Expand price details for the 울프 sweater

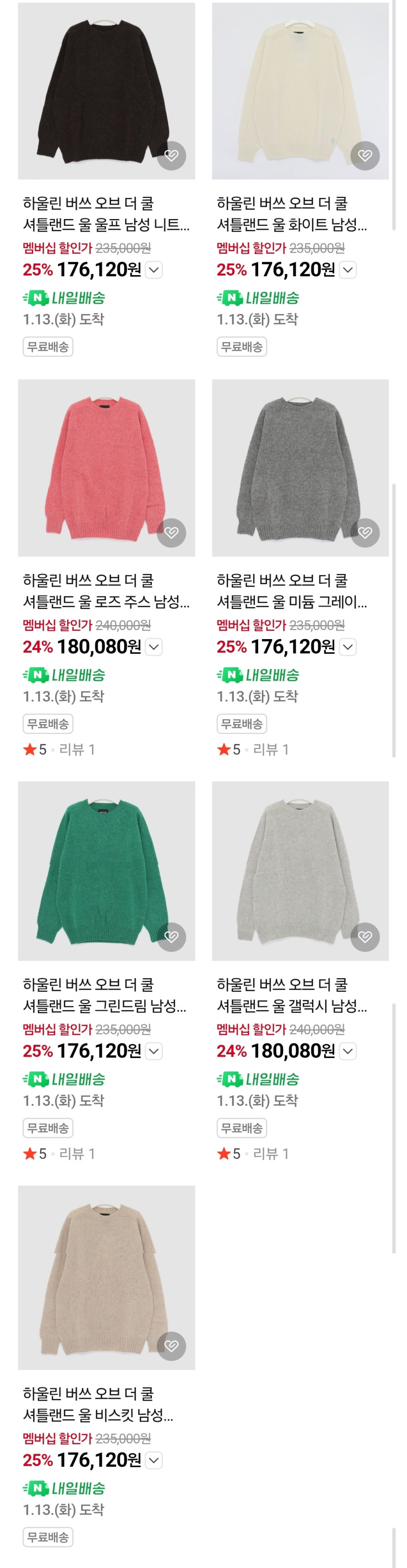click(154, 270)
